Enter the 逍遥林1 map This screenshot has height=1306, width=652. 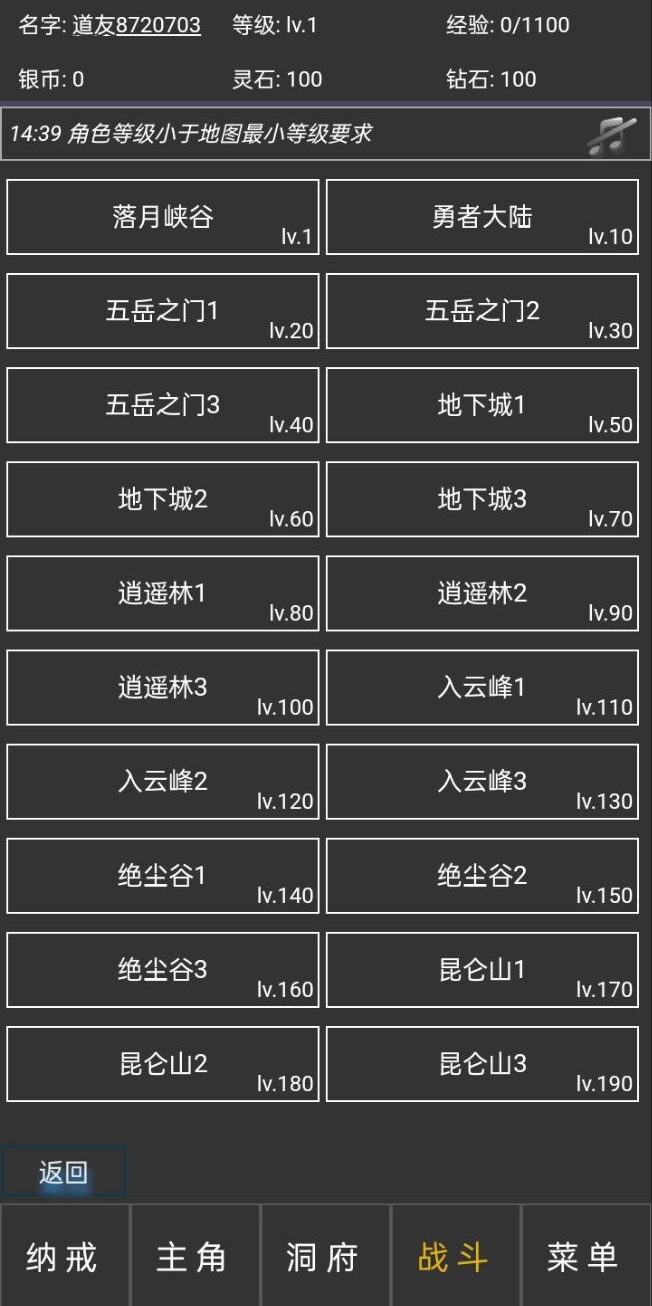click(x=163, y=593)
